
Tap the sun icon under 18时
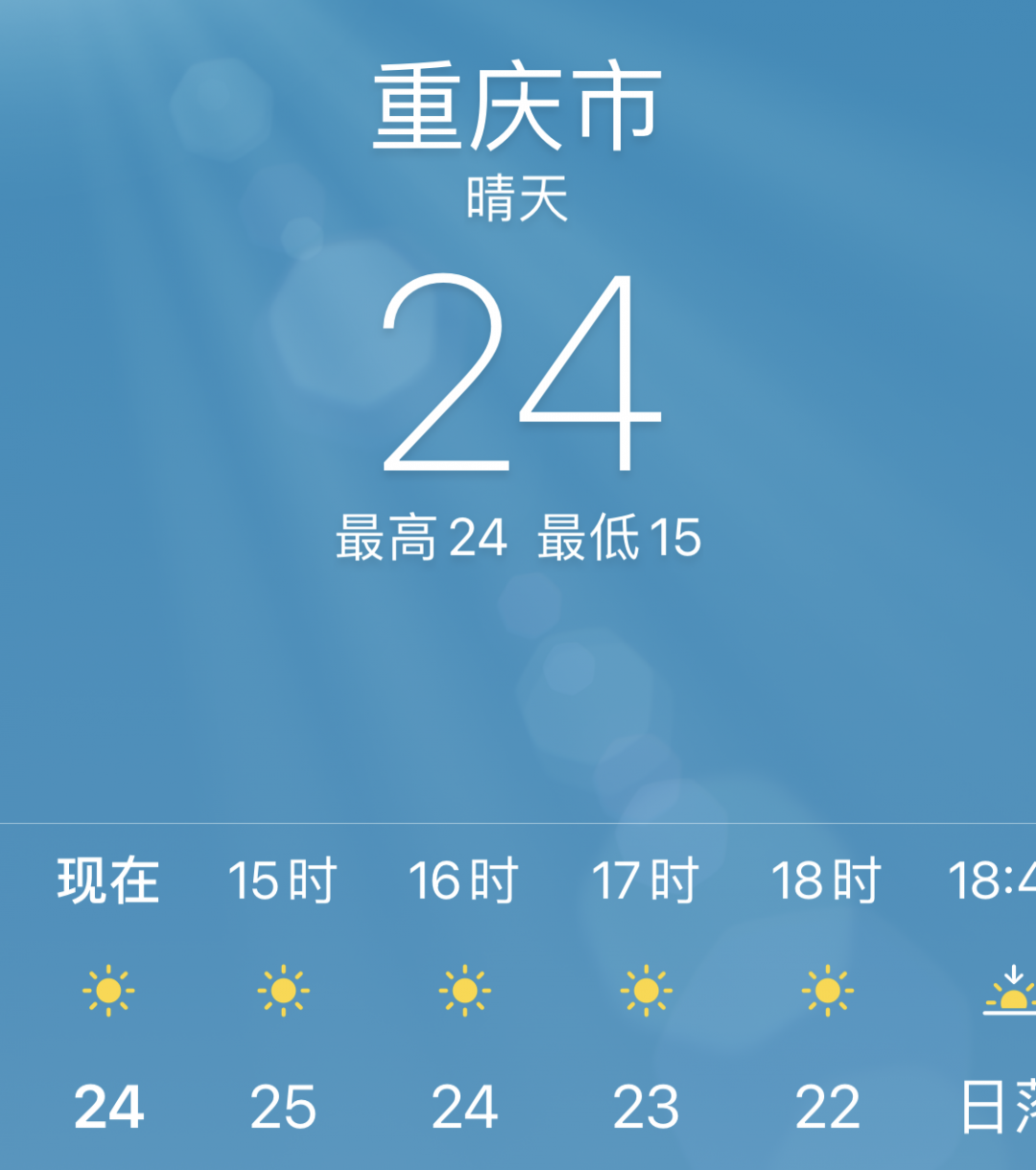pos(827,993)
